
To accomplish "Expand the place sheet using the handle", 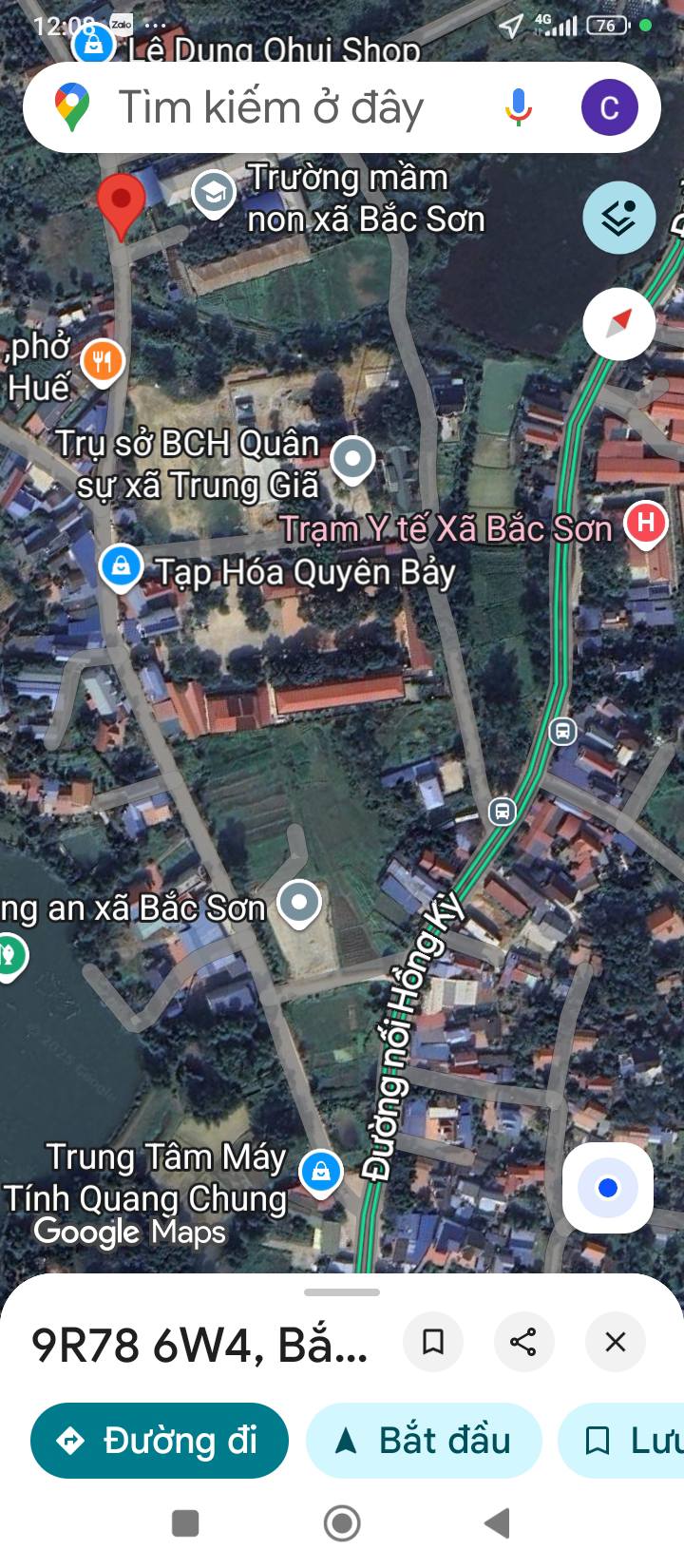I will [x=342, y=1292].
